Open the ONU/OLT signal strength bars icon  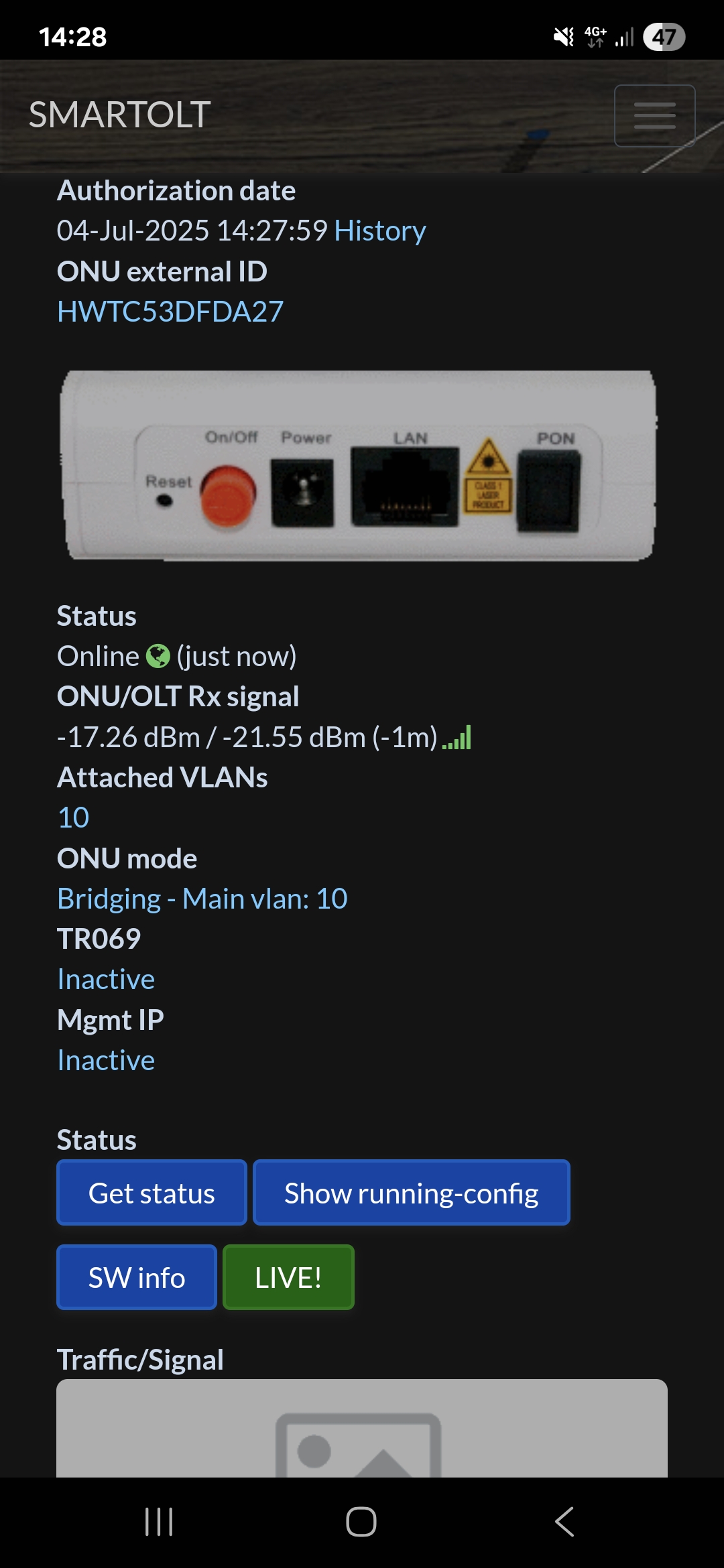[x=457, y=738]
